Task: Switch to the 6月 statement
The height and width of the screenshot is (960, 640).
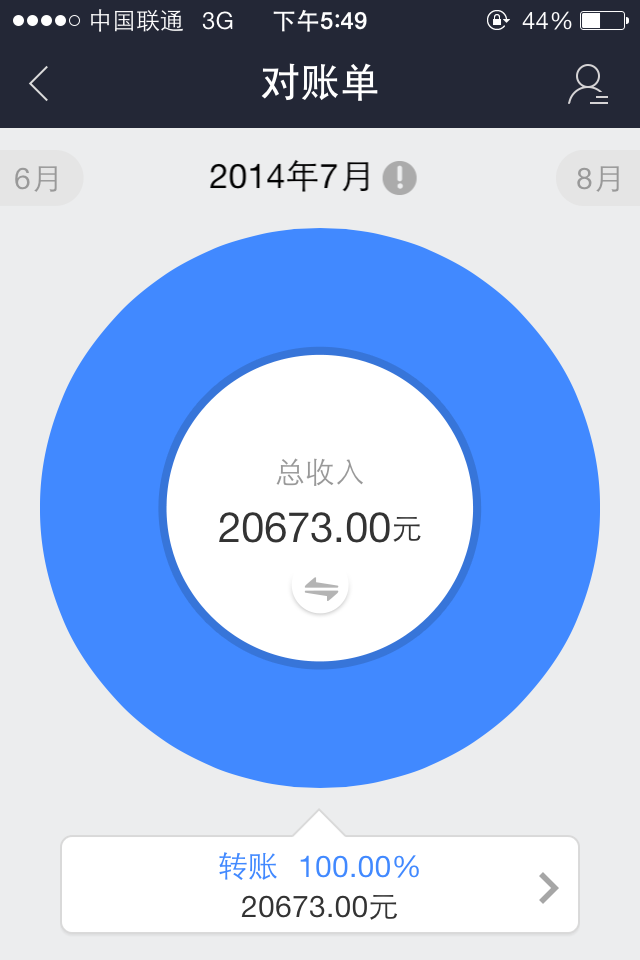Action: 37,179
